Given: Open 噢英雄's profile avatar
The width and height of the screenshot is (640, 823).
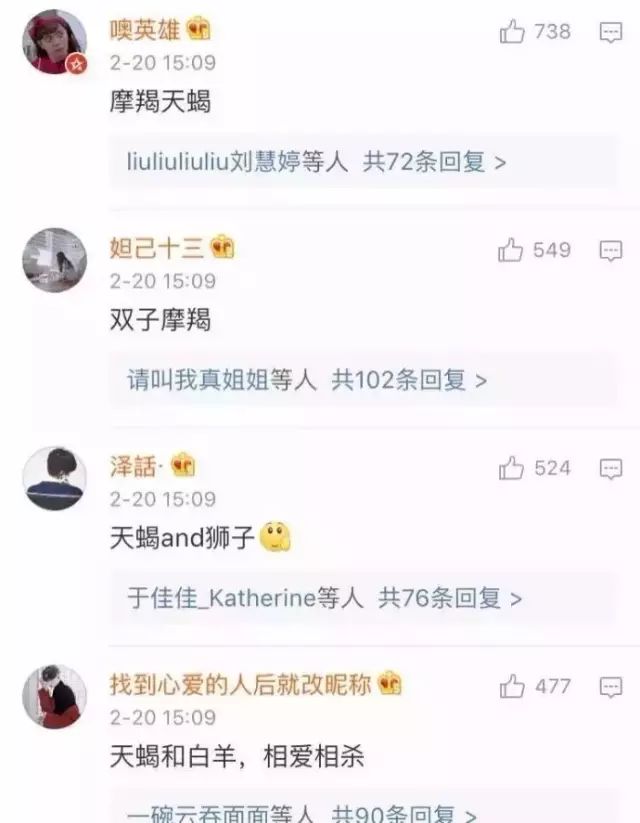Looking at the screenshot, I should 54,42.
